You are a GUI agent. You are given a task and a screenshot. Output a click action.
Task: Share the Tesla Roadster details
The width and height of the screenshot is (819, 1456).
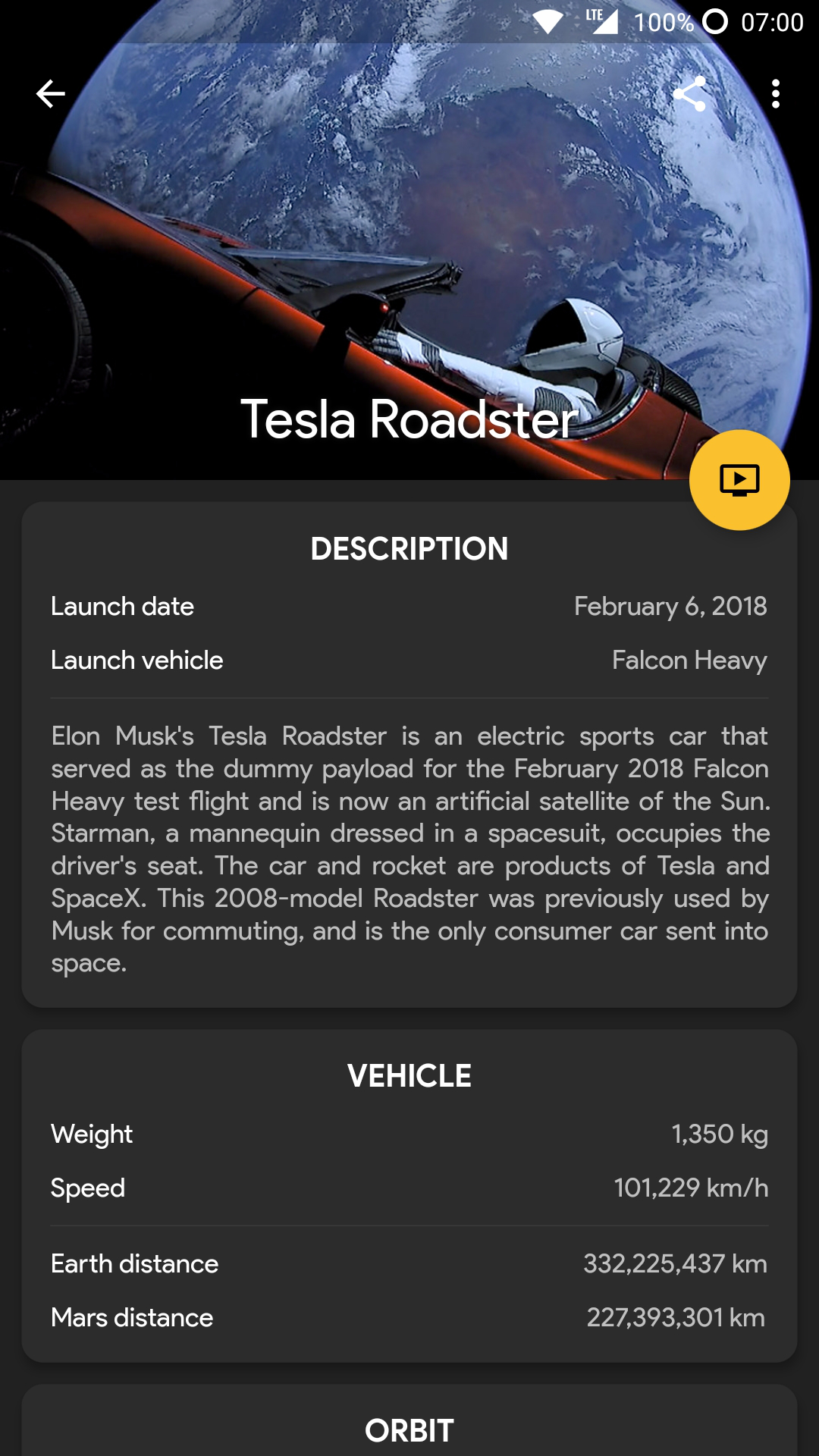pyautogui.click(x=689, y=94)
